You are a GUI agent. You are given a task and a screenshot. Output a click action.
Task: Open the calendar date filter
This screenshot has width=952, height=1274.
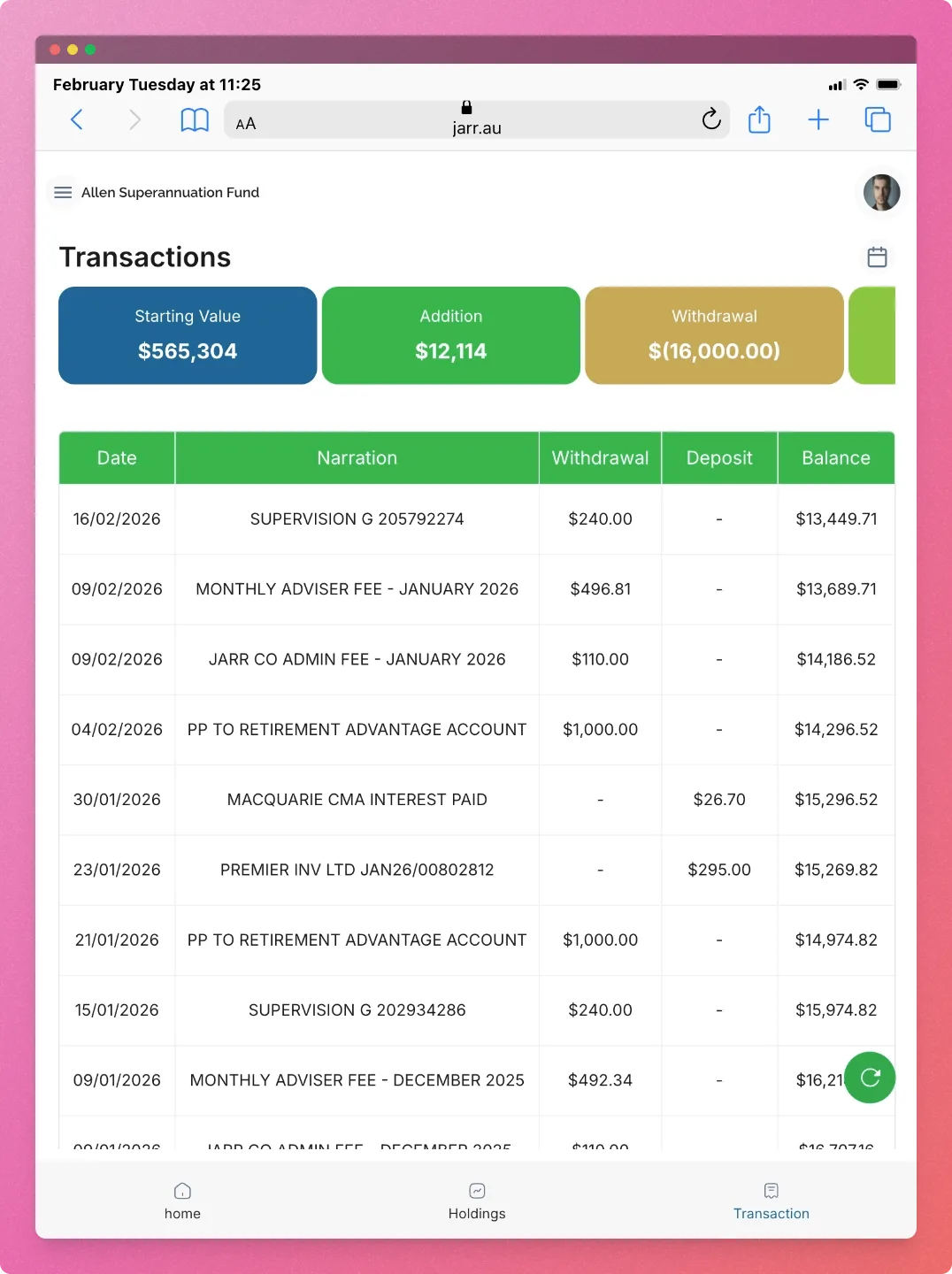click(x=877, y=257)
